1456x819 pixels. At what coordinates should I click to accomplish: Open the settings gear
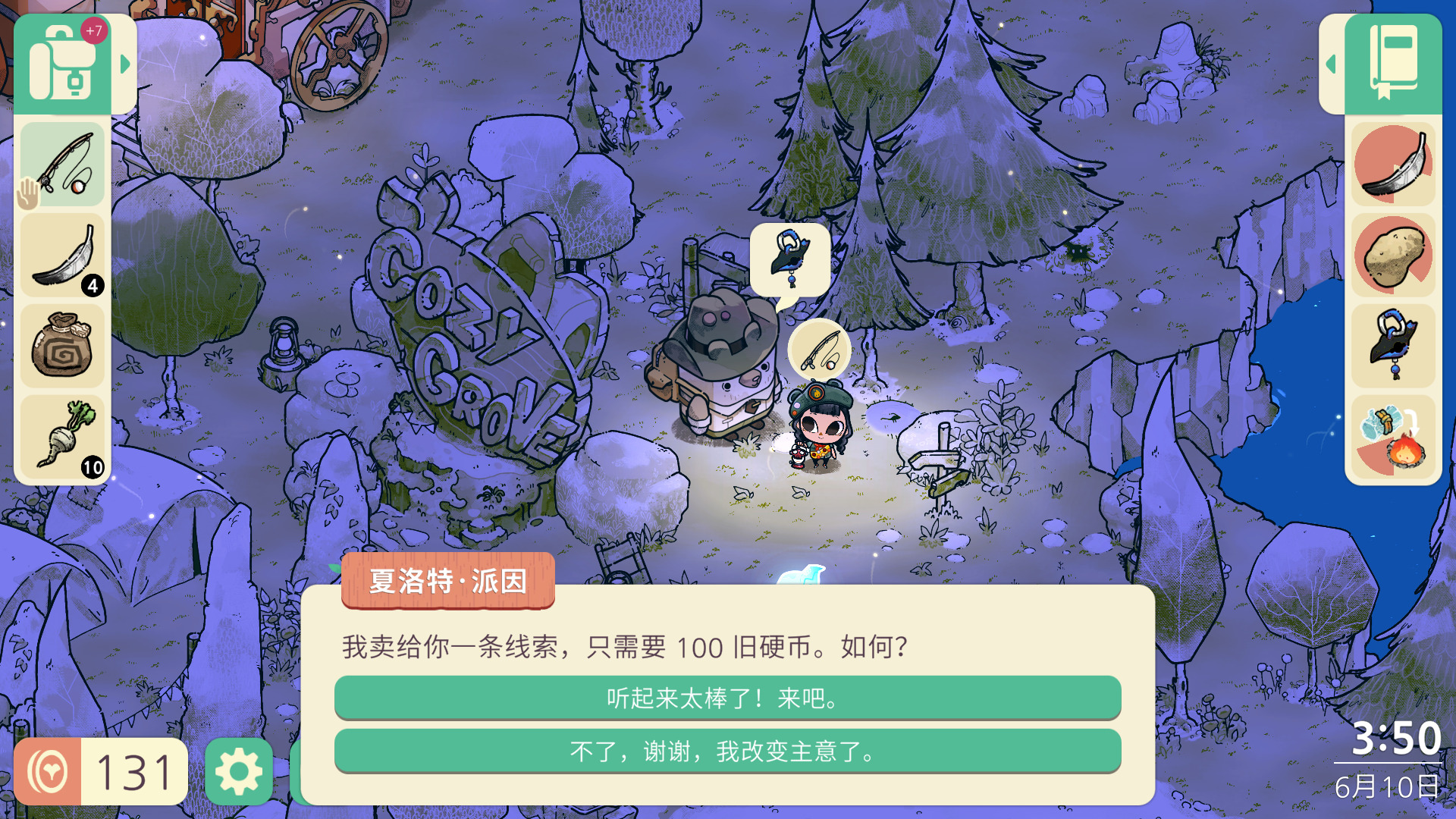238,772
